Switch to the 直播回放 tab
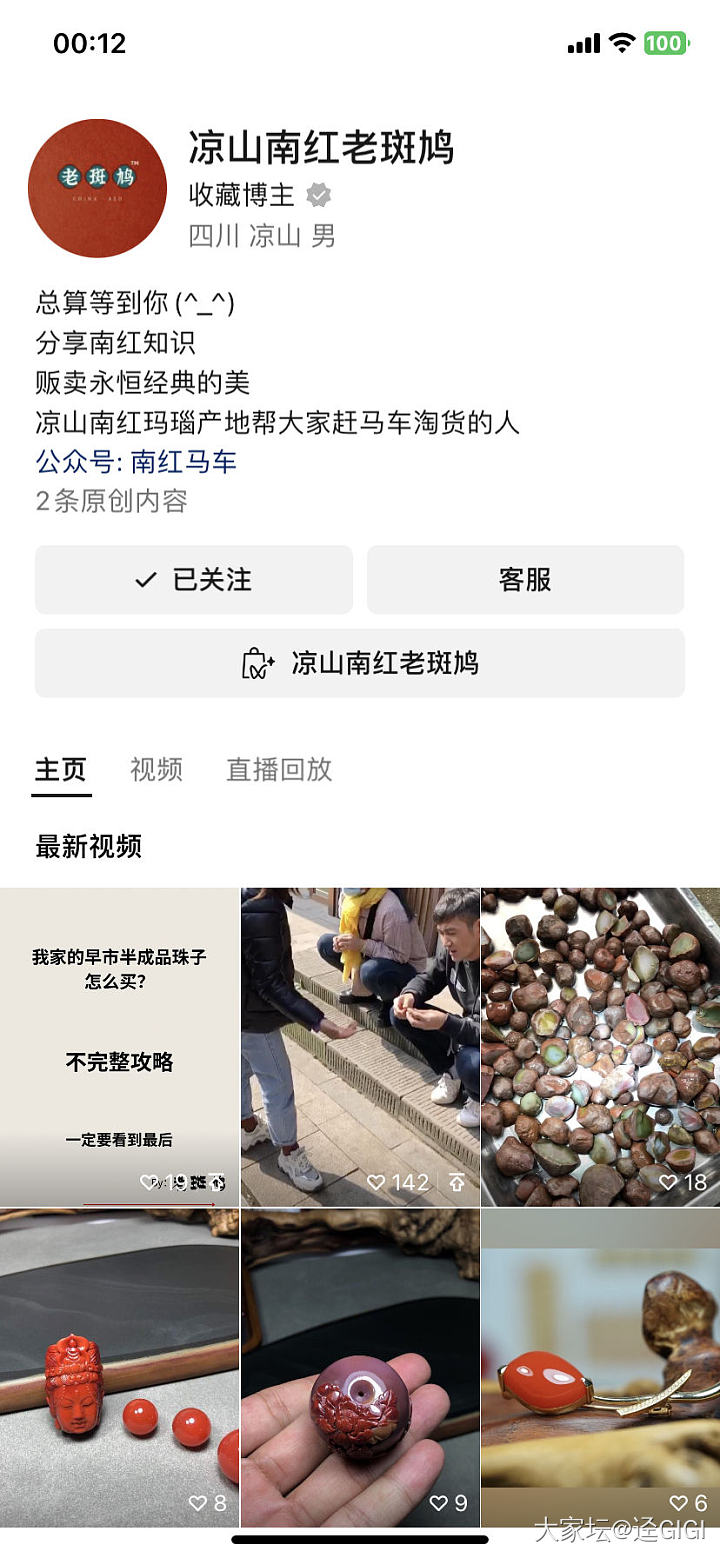This screenshot has height=1558, width=720. 279,769
